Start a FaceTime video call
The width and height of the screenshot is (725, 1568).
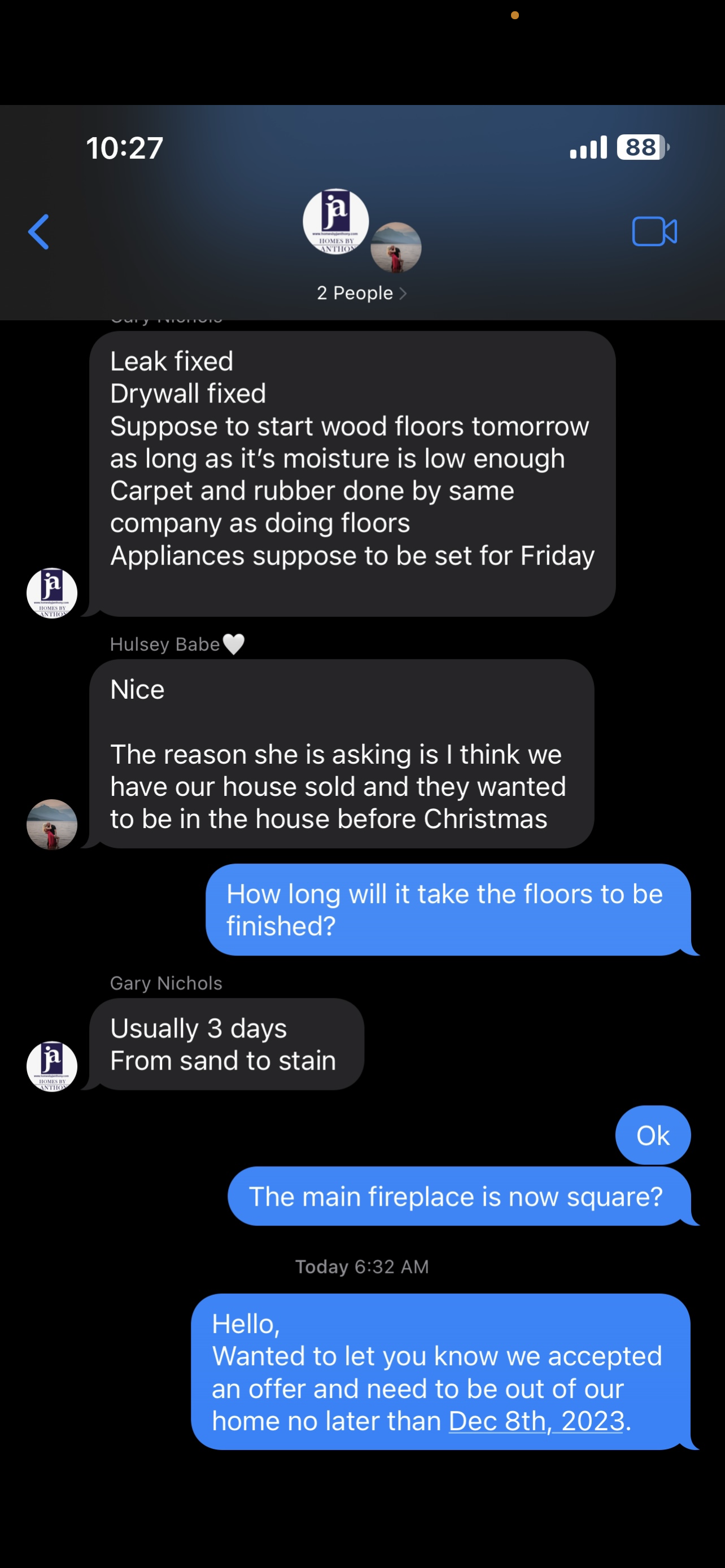[654, 231]
